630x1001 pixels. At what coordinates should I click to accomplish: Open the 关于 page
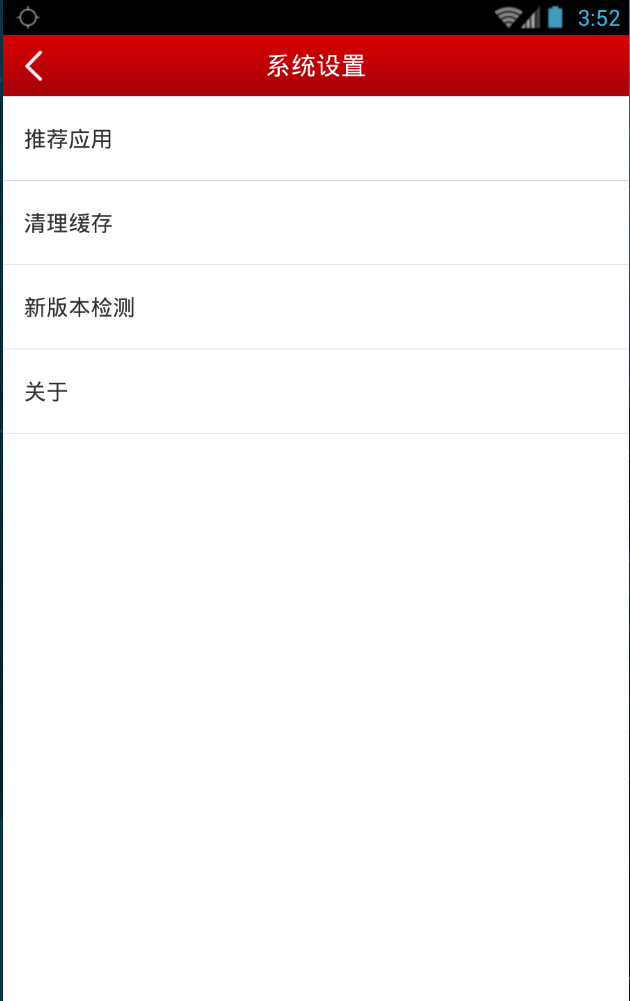(x=315, y=391)
